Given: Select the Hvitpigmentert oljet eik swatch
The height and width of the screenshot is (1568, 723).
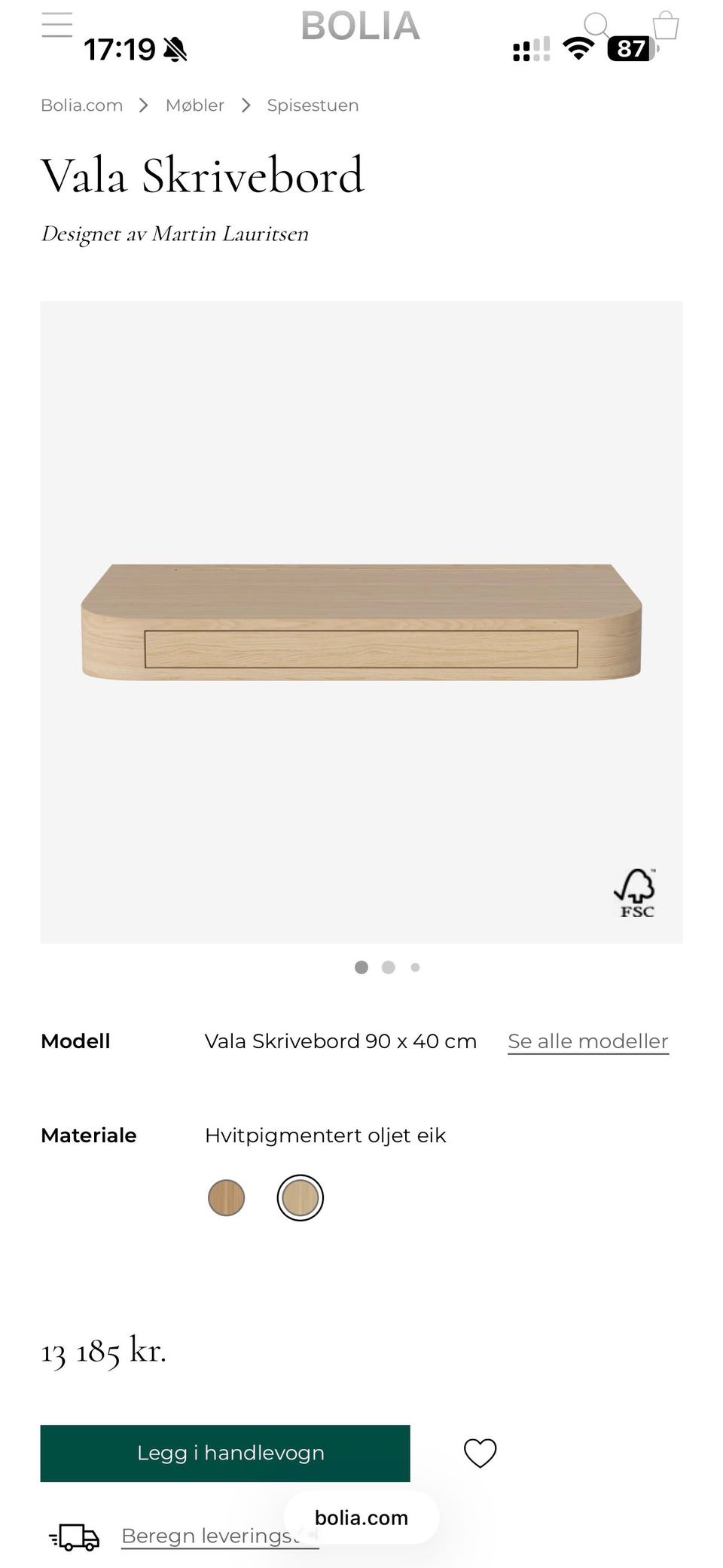Looking at the screenshot, I should (300, 1197).
